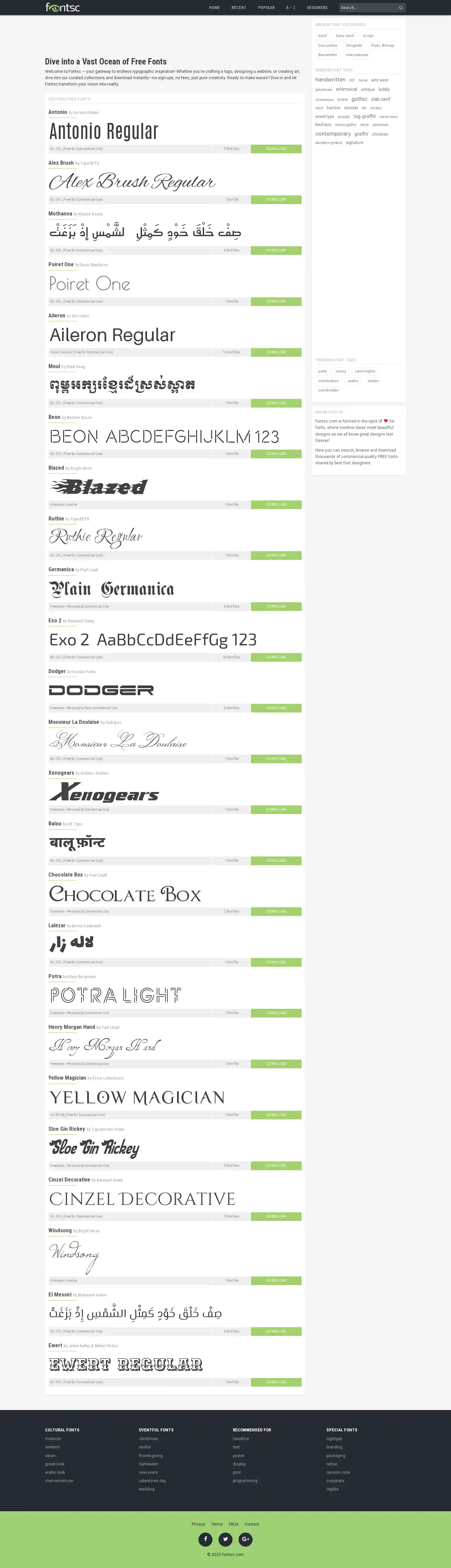Open the Designers page
Screen dimensions: 451x1568
[x=317, y=8]
